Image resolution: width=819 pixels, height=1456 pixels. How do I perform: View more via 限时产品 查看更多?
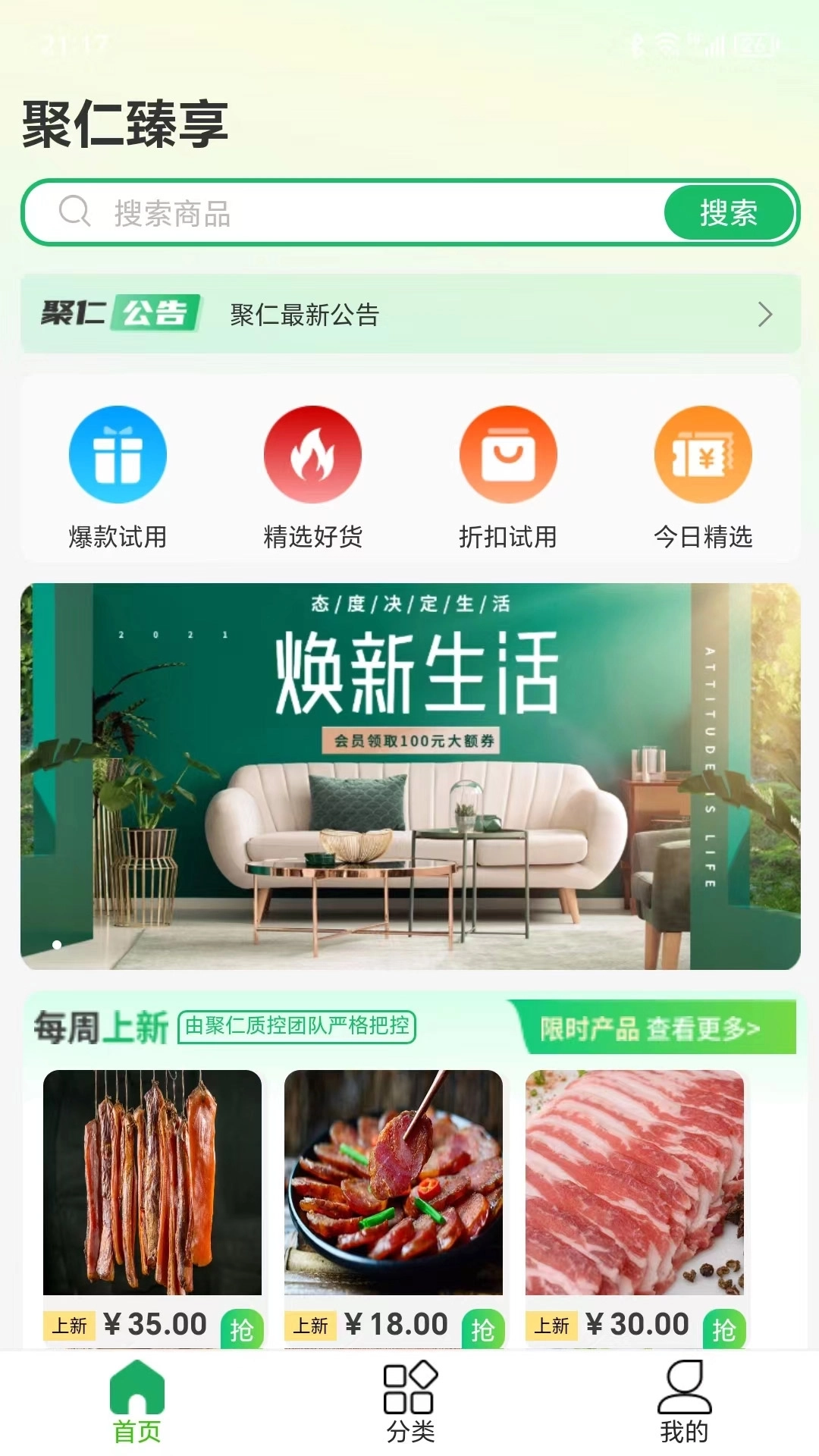tap(651, 1029)
